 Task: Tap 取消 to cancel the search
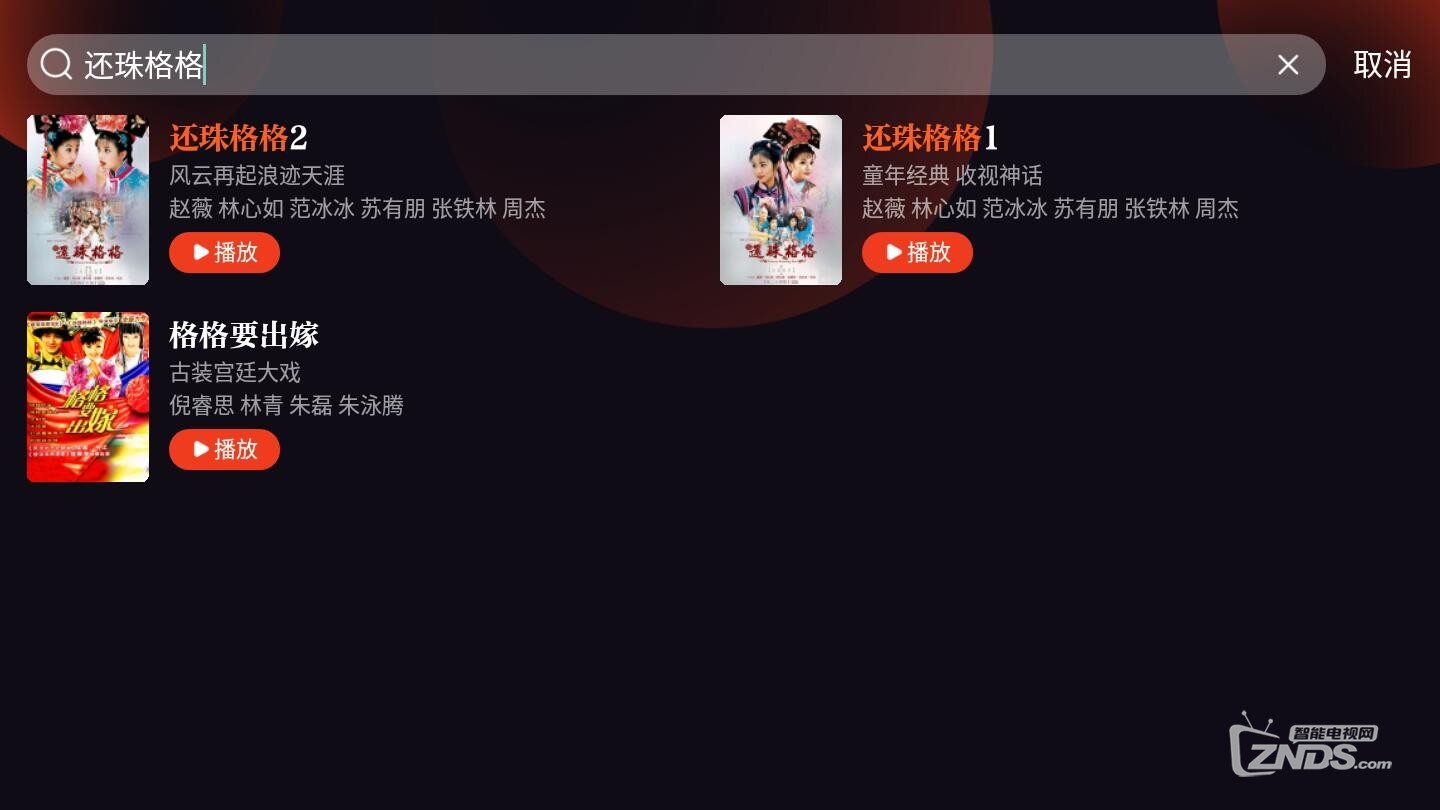1381,65
